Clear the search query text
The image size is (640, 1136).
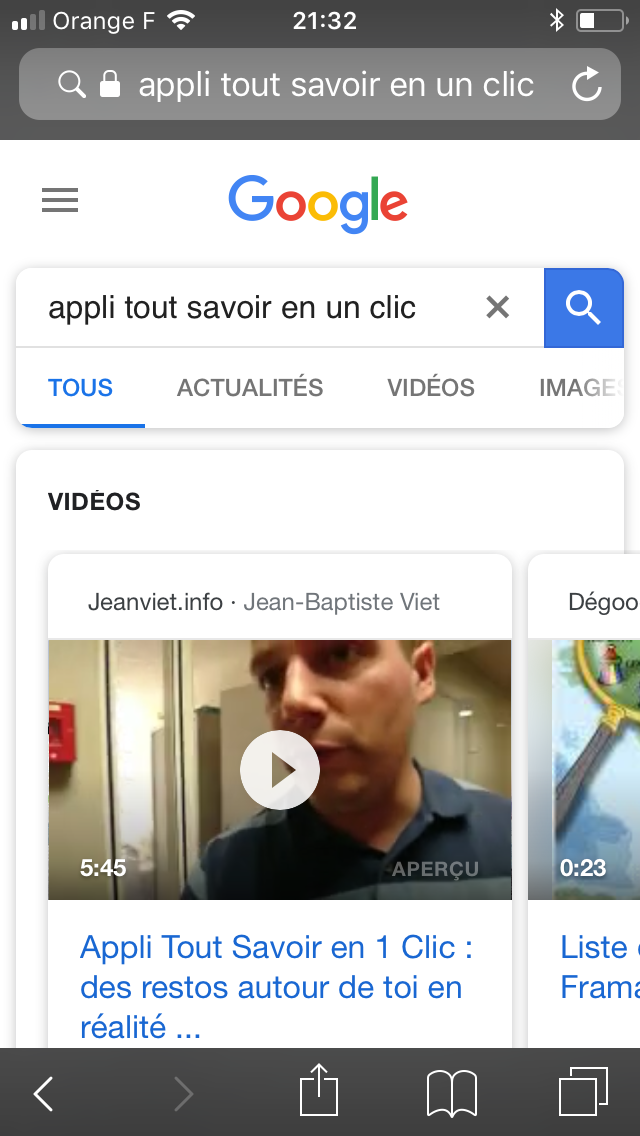tap(497, 307)
